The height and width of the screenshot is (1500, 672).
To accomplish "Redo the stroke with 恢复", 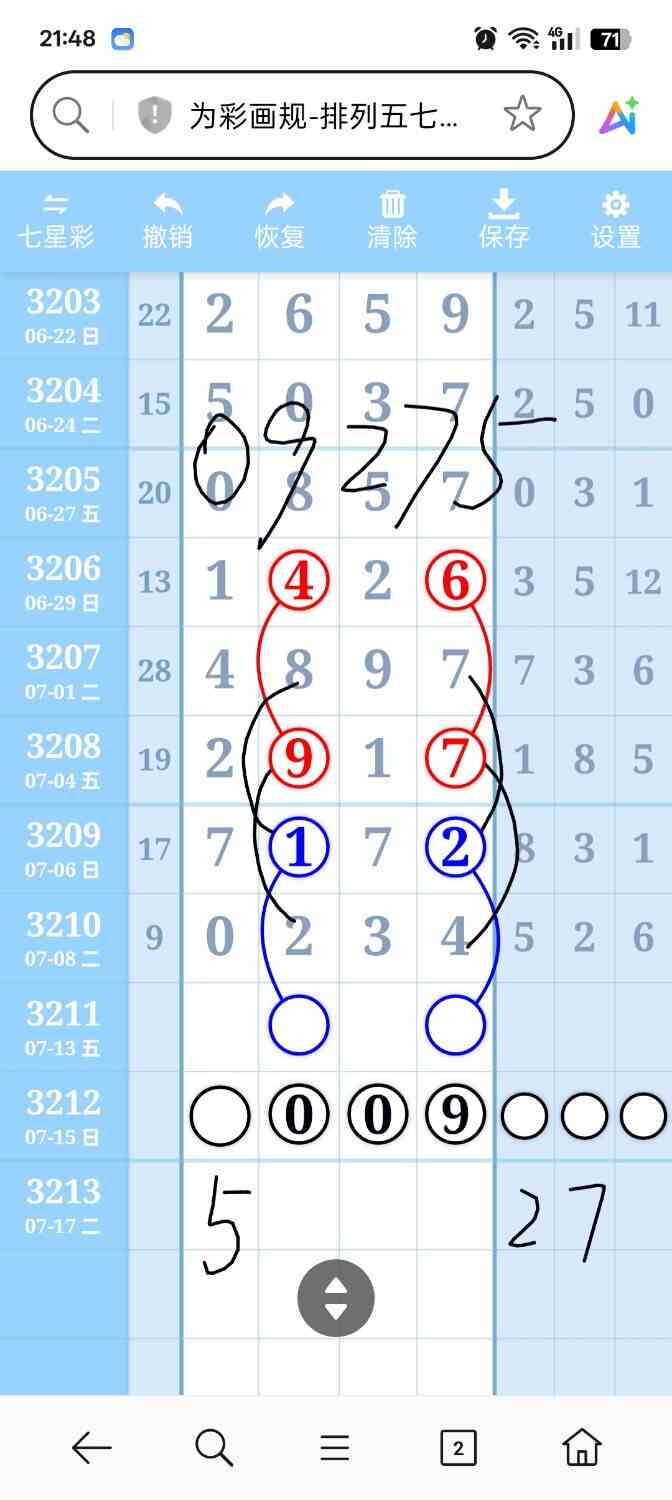I will (x=279, y=221).
